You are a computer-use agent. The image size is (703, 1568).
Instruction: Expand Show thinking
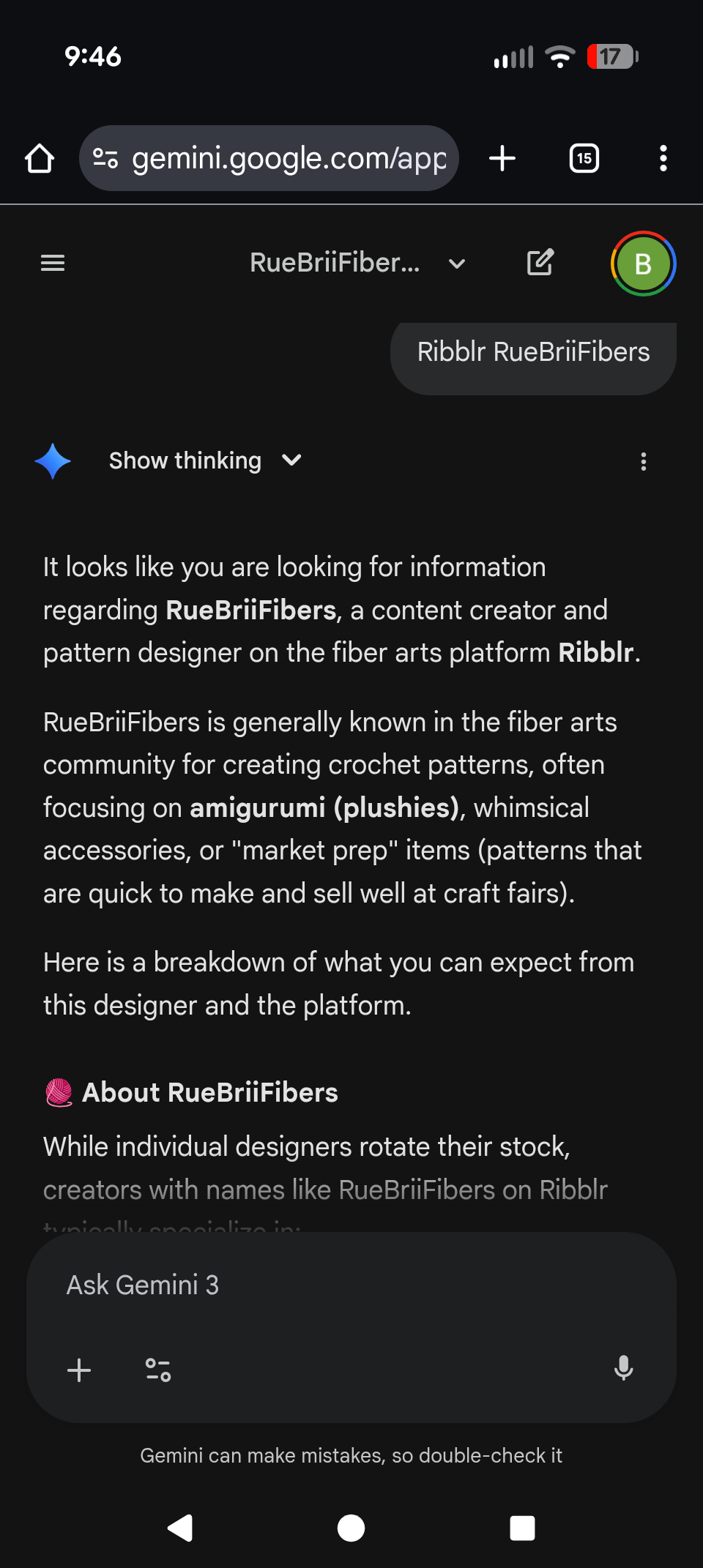coord(205,460)
